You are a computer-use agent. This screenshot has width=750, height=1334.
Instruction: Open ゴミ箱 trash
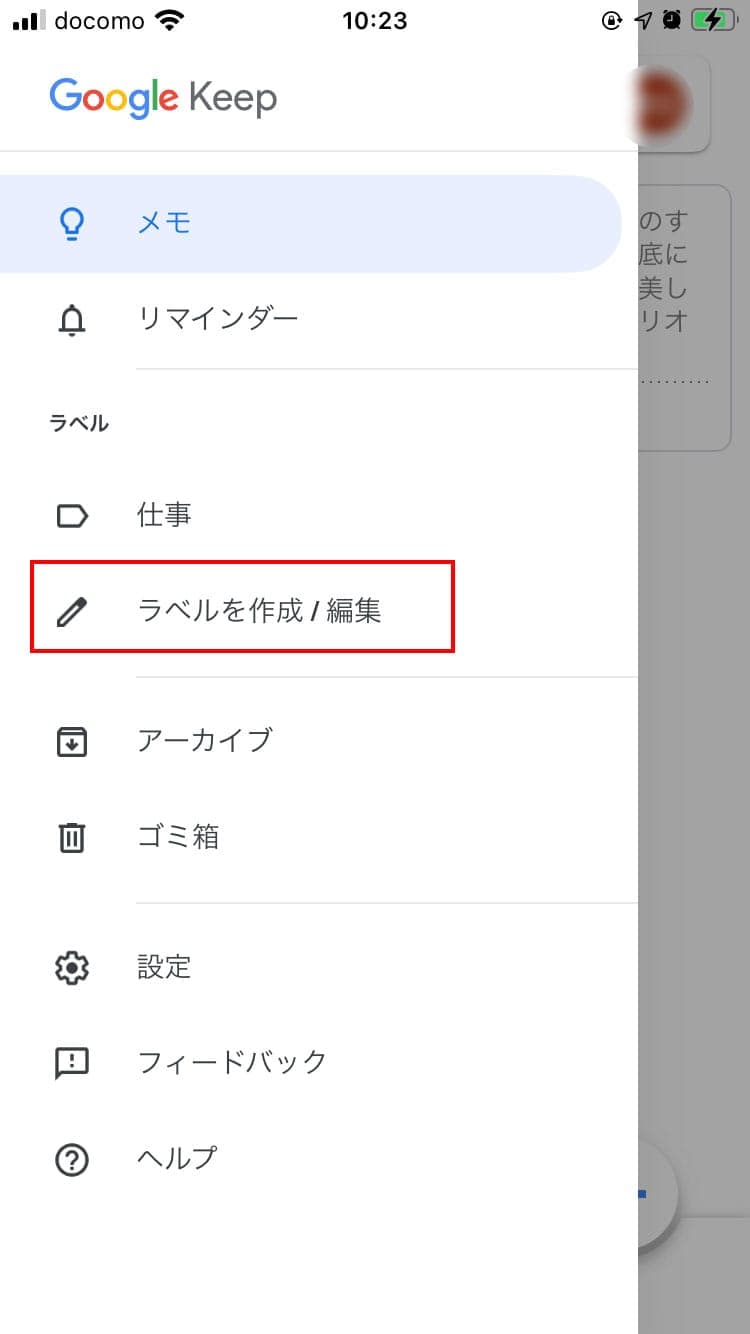tap(319, 837)
